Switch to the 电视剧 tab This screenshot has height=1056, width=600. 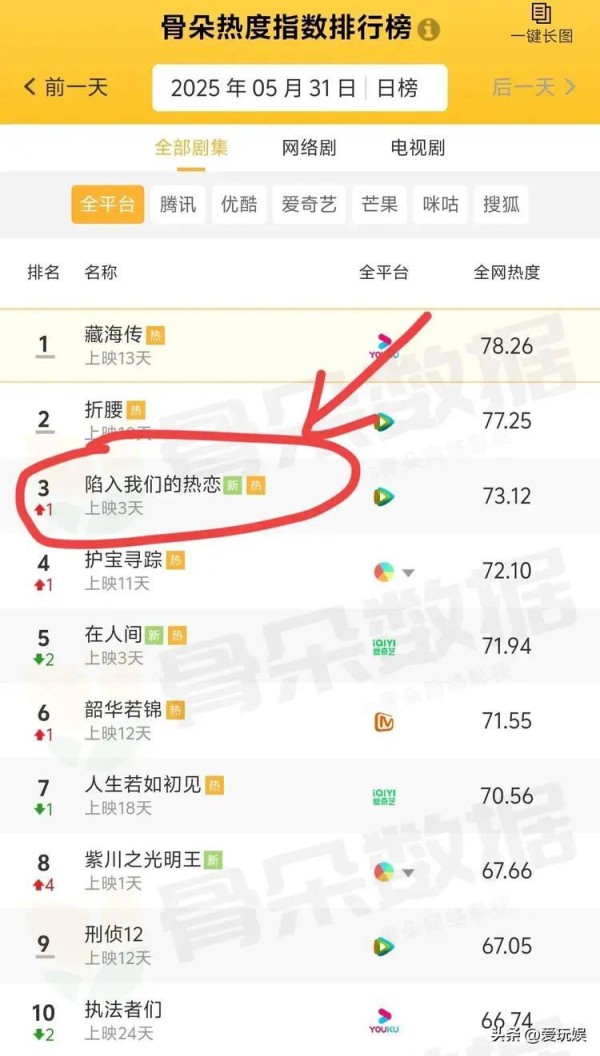[418, 147]
